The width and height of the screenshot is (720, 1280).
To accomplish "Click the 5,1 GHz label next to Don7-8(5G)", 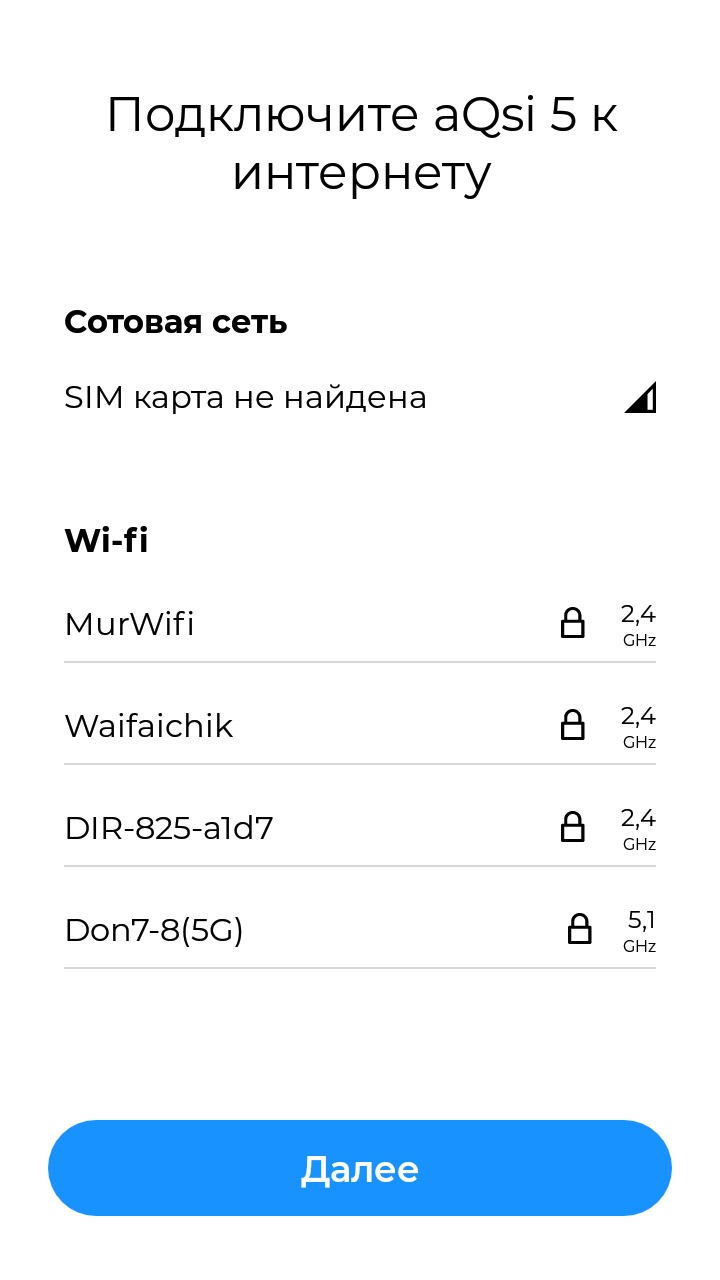I will coord(641,930).
